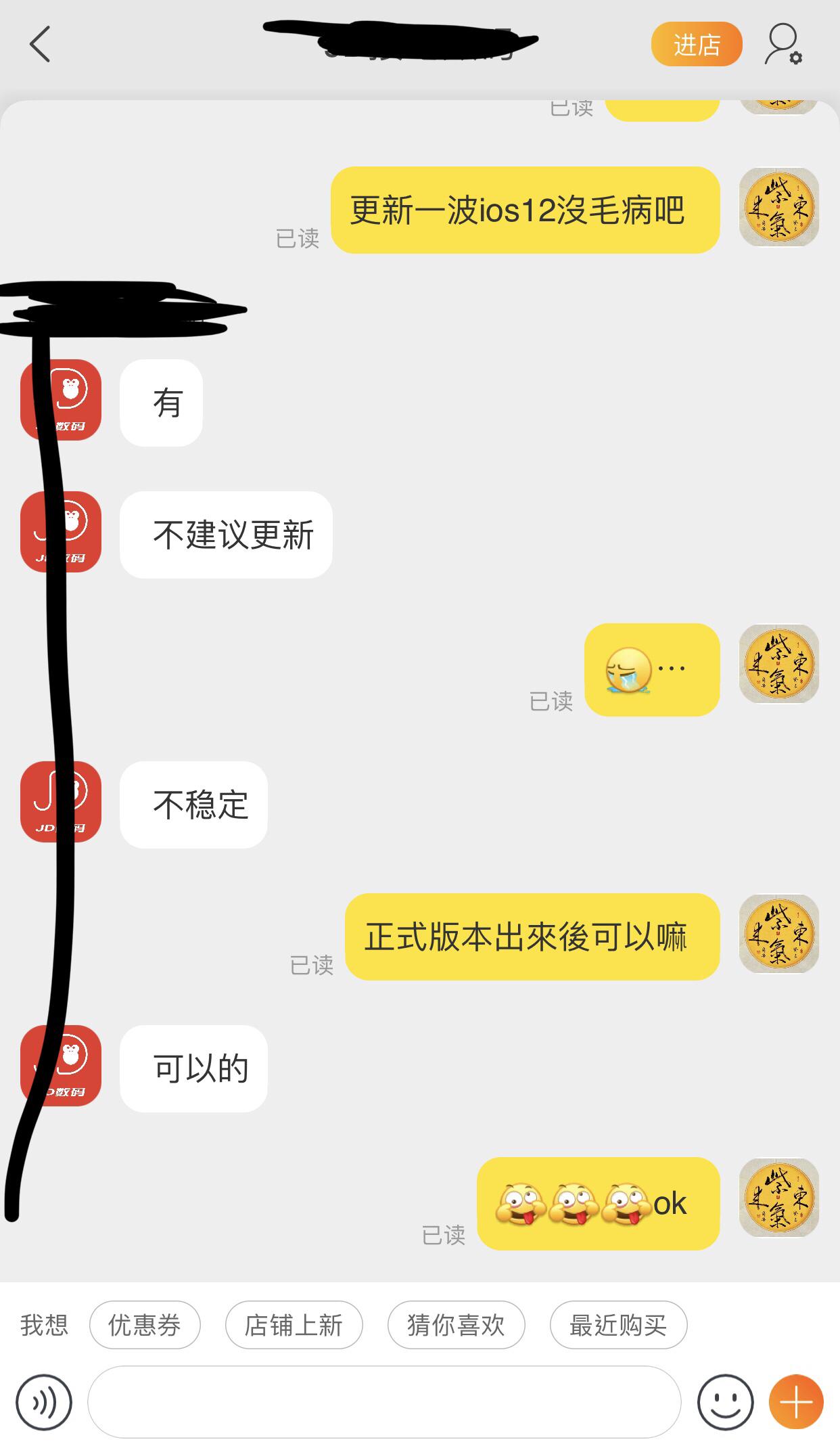Select the 店铺上新 chip
Viewport: 840px width, 1444px height.
click(294, 1325)
